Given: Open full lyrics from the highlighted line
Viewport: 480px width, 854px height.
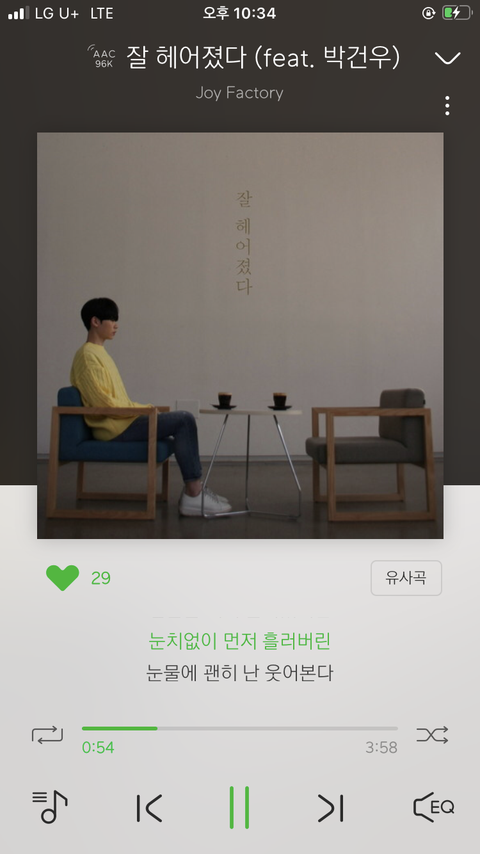Looking at the screenshot, I should [240, 641].
